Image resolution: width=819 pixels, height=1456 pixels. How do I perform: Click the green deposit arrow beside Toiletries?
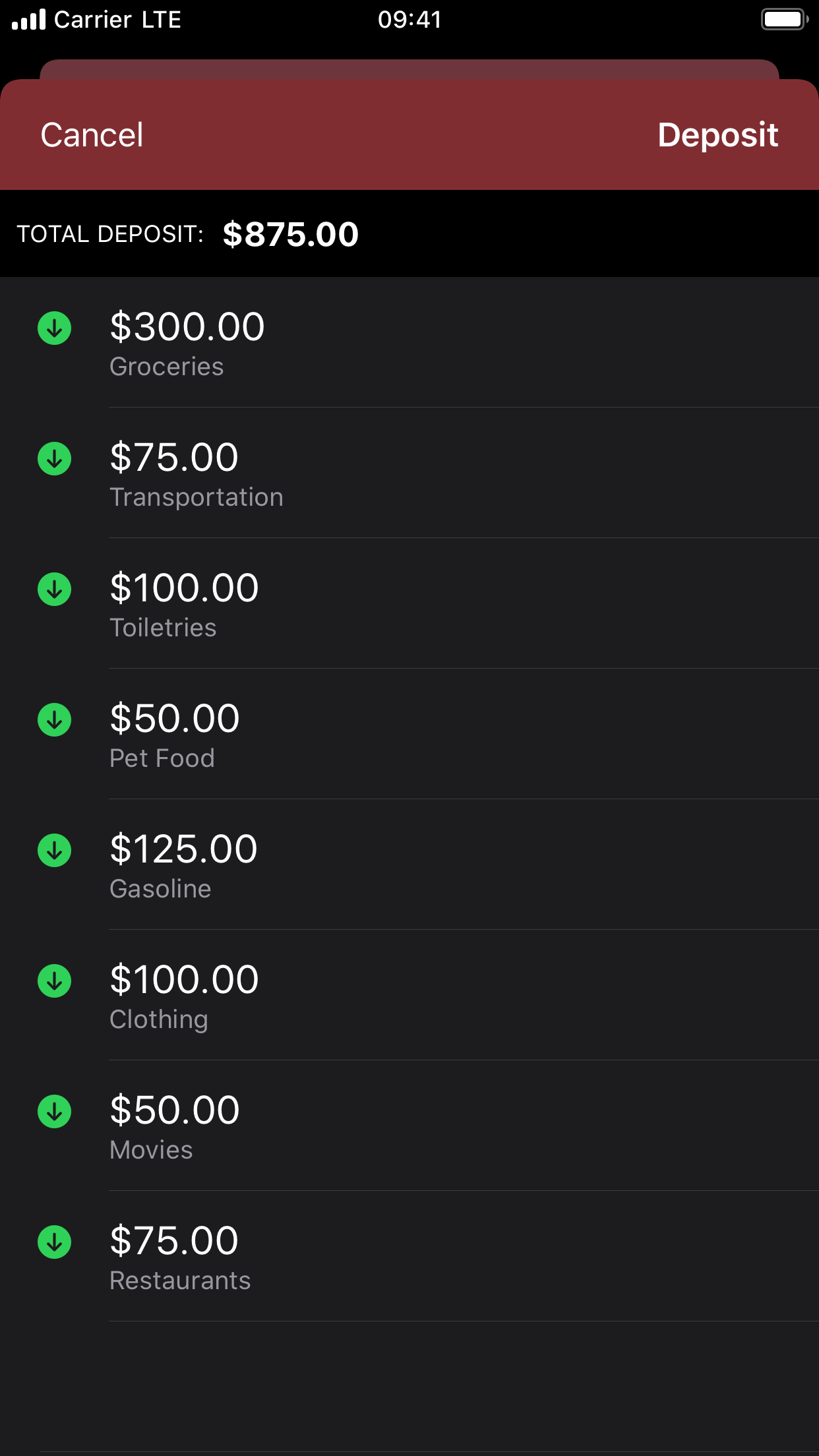(x=55, y=589)
